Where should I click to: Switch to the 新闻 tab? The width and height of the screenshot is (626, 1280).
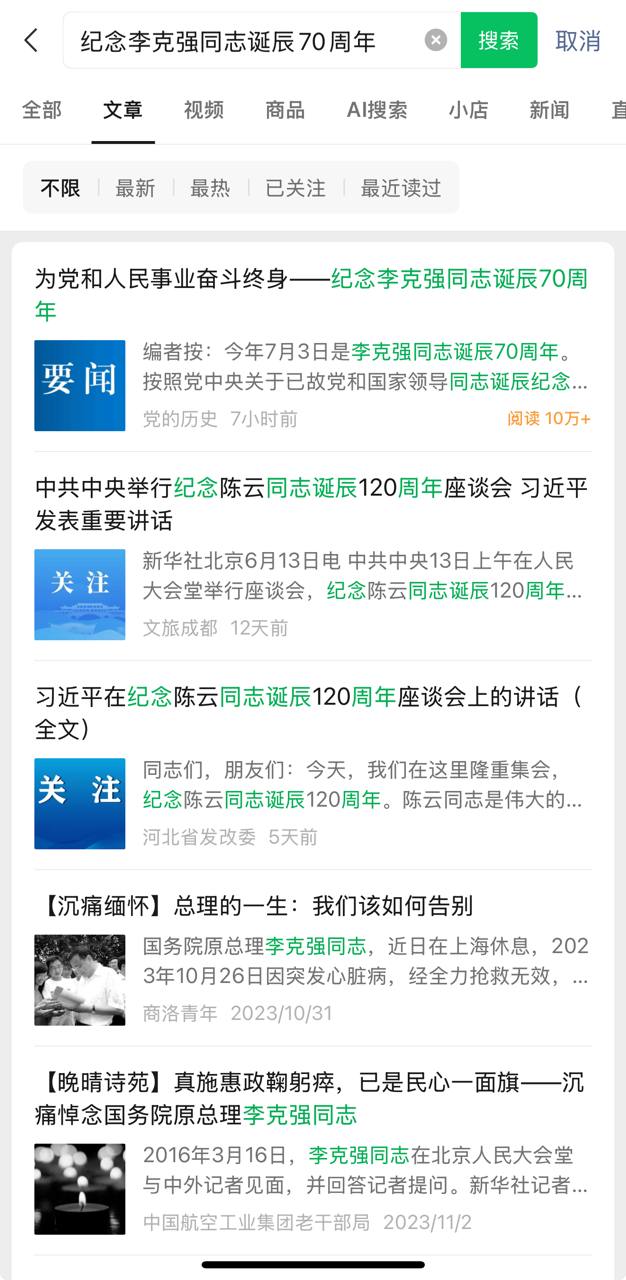549,110
